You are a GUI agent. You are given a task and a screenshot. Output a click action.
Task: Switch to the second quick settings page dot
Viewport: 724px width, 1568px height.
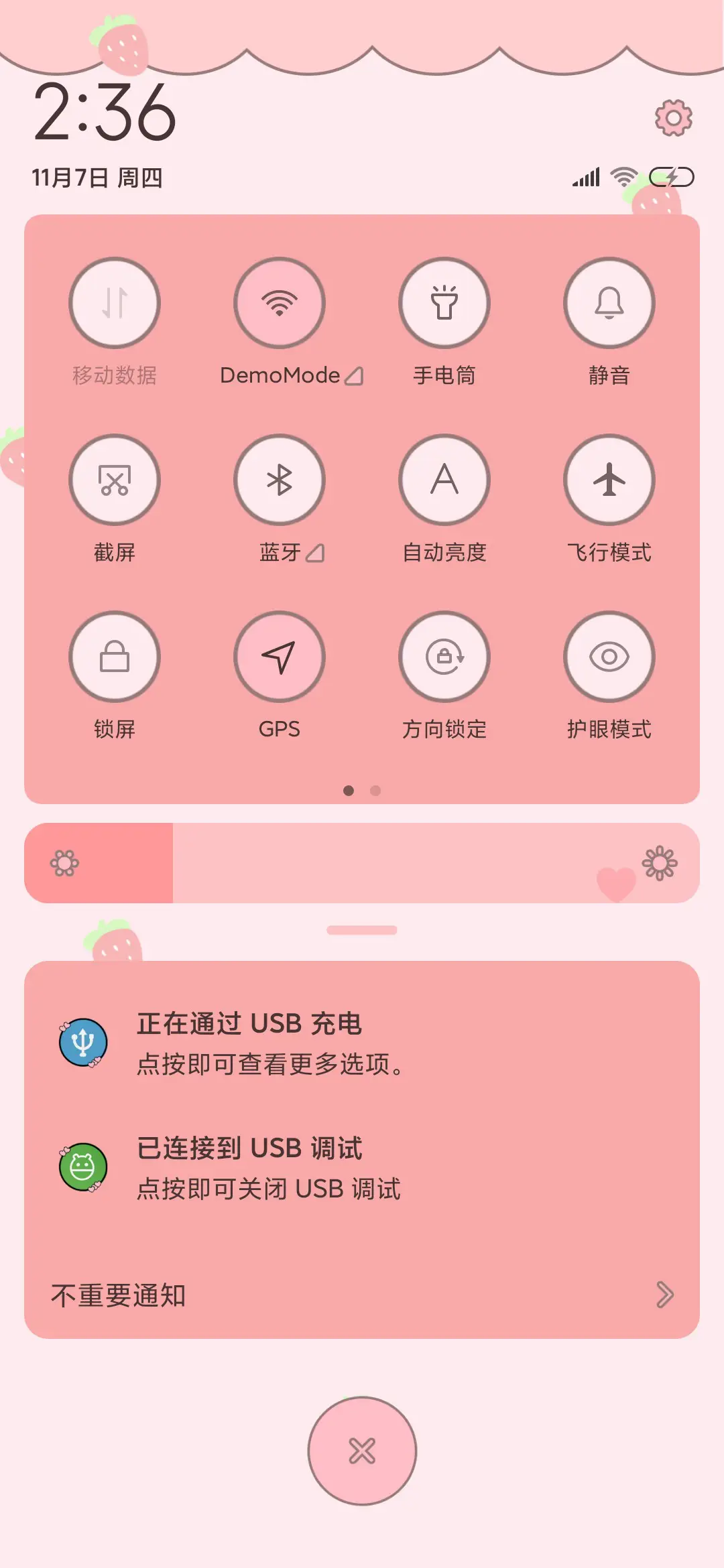(375, 791)
